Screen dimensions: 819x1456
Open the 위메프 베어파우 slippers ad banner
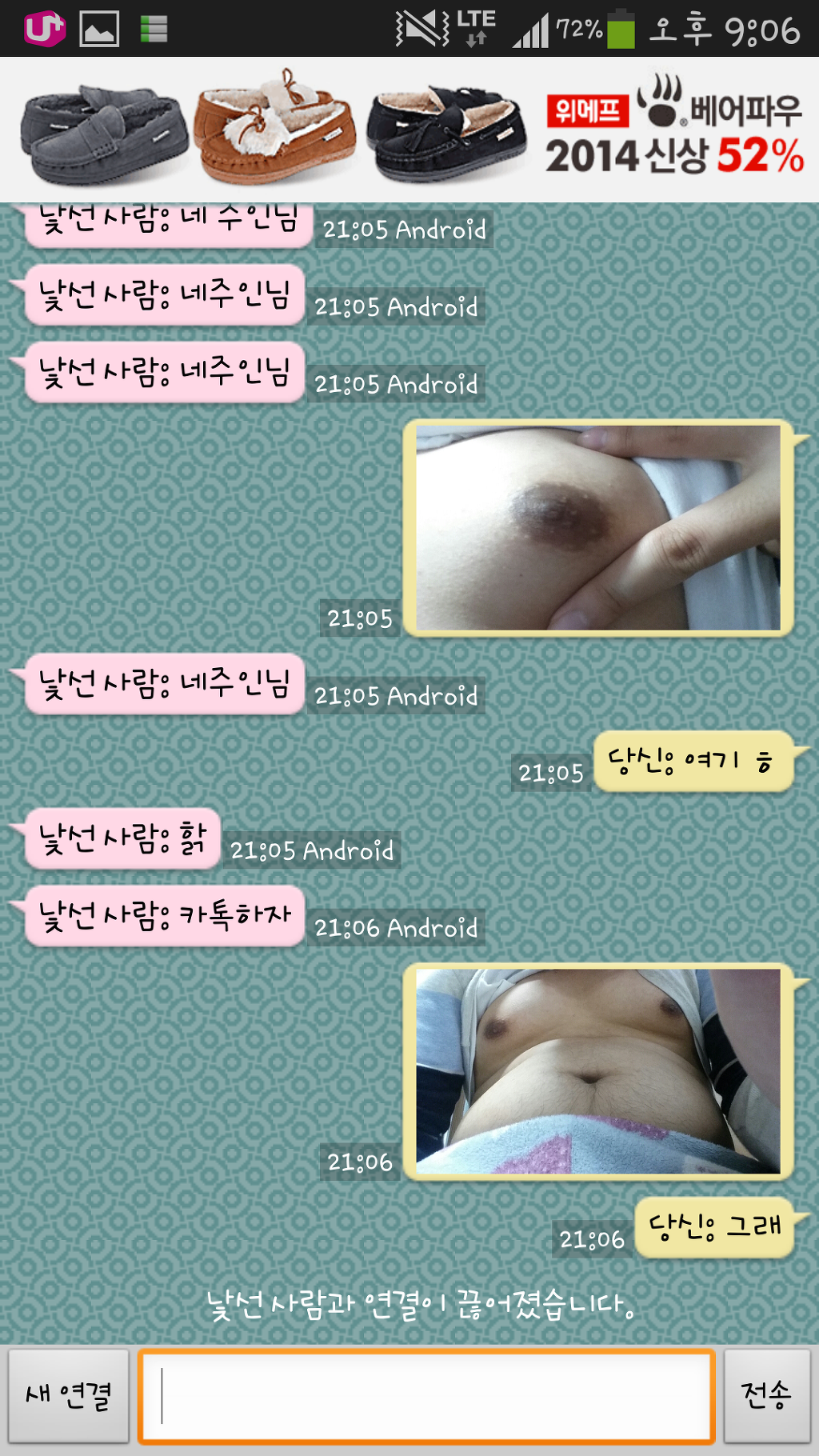[409, 130]
